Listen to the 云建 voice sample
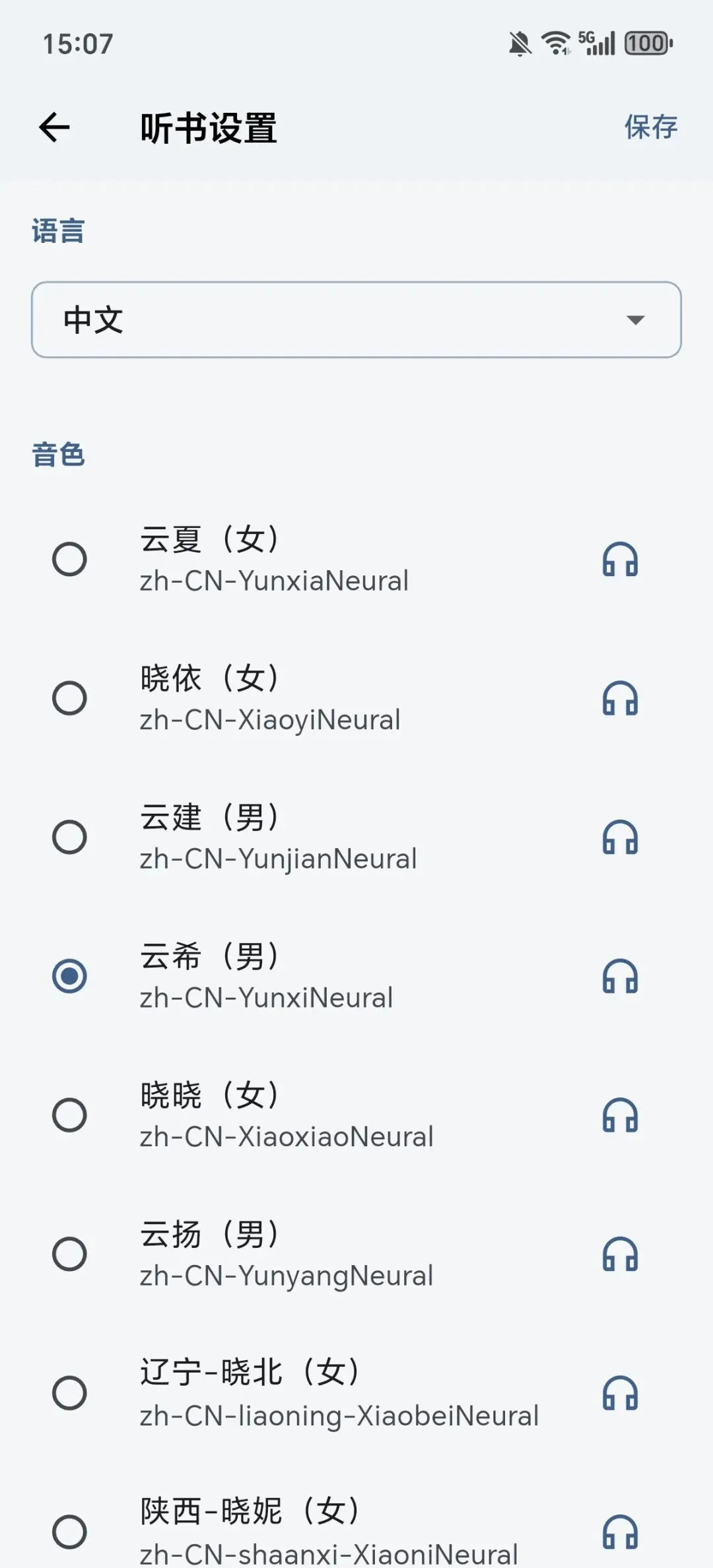Viewport: 713px width, 1568px height. point(620,837)
